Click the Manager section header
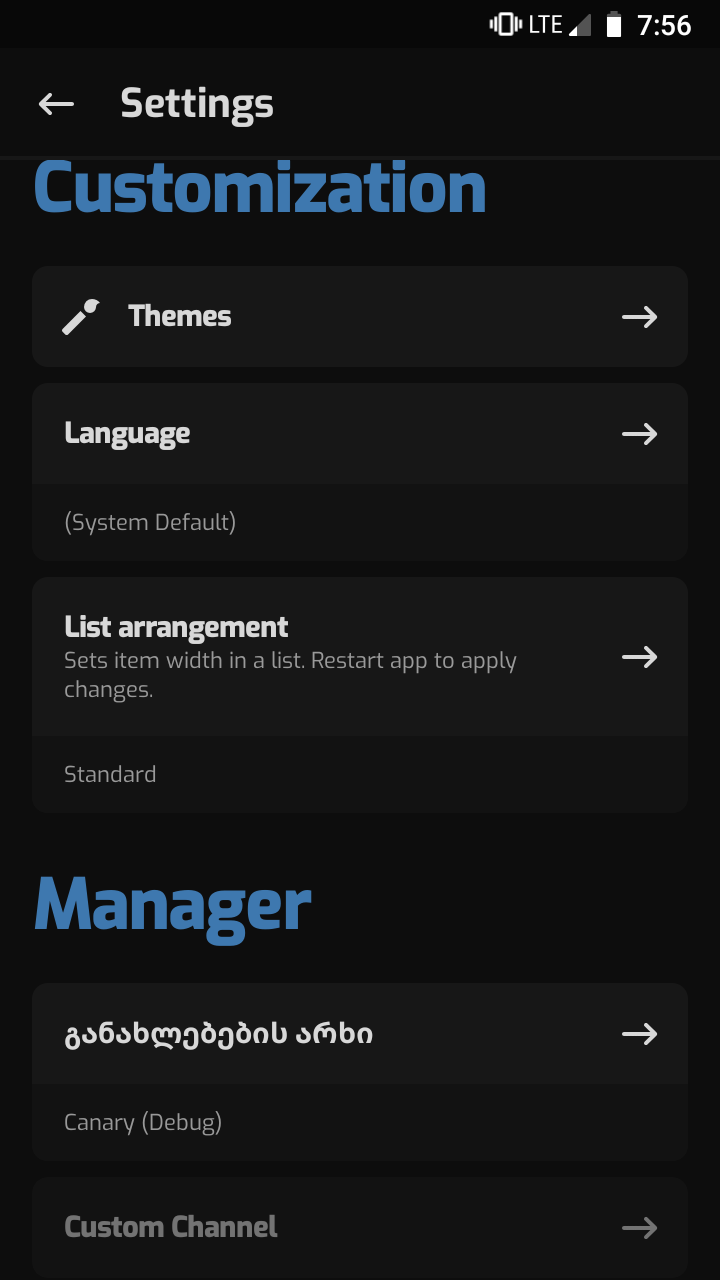 coord(170,905)
